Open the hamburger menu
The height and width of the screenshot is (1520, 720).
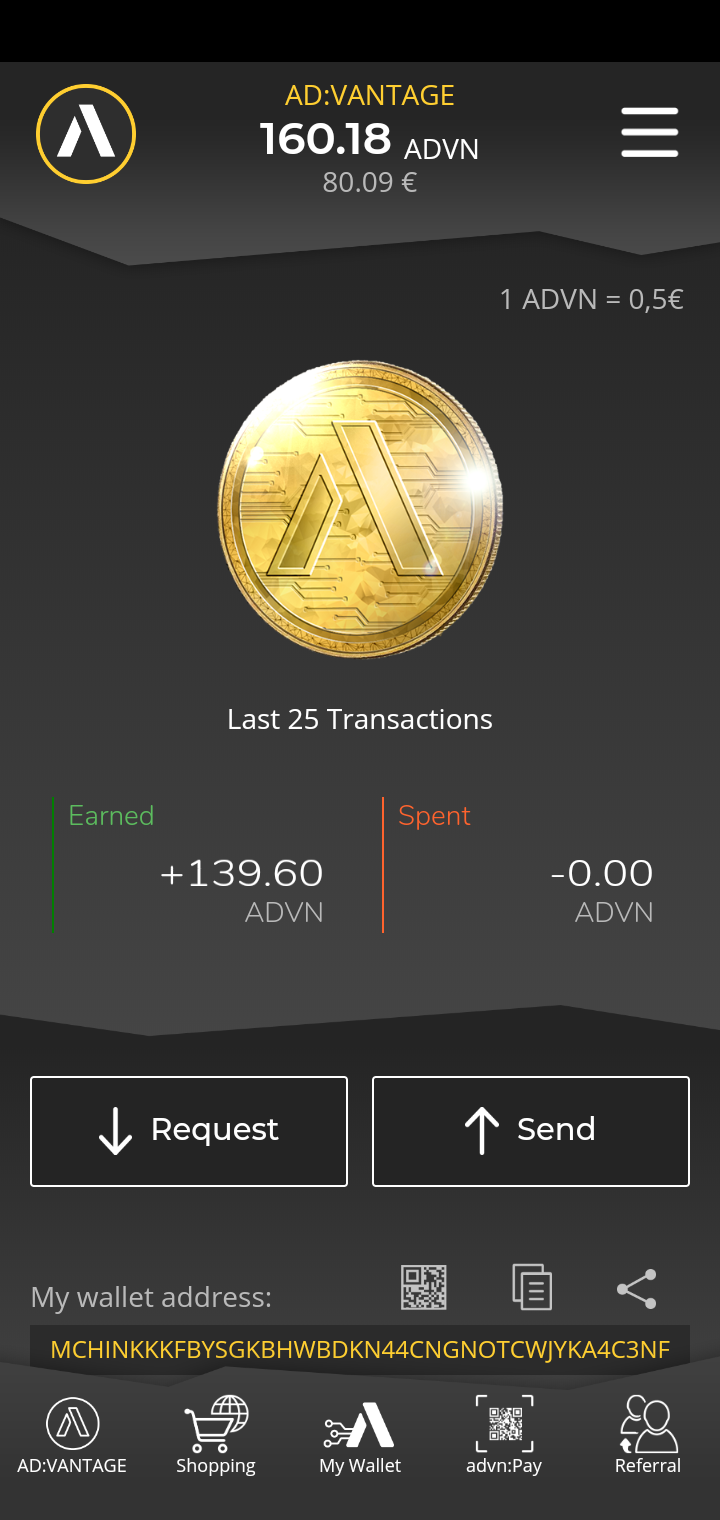(x=650, y=133)
